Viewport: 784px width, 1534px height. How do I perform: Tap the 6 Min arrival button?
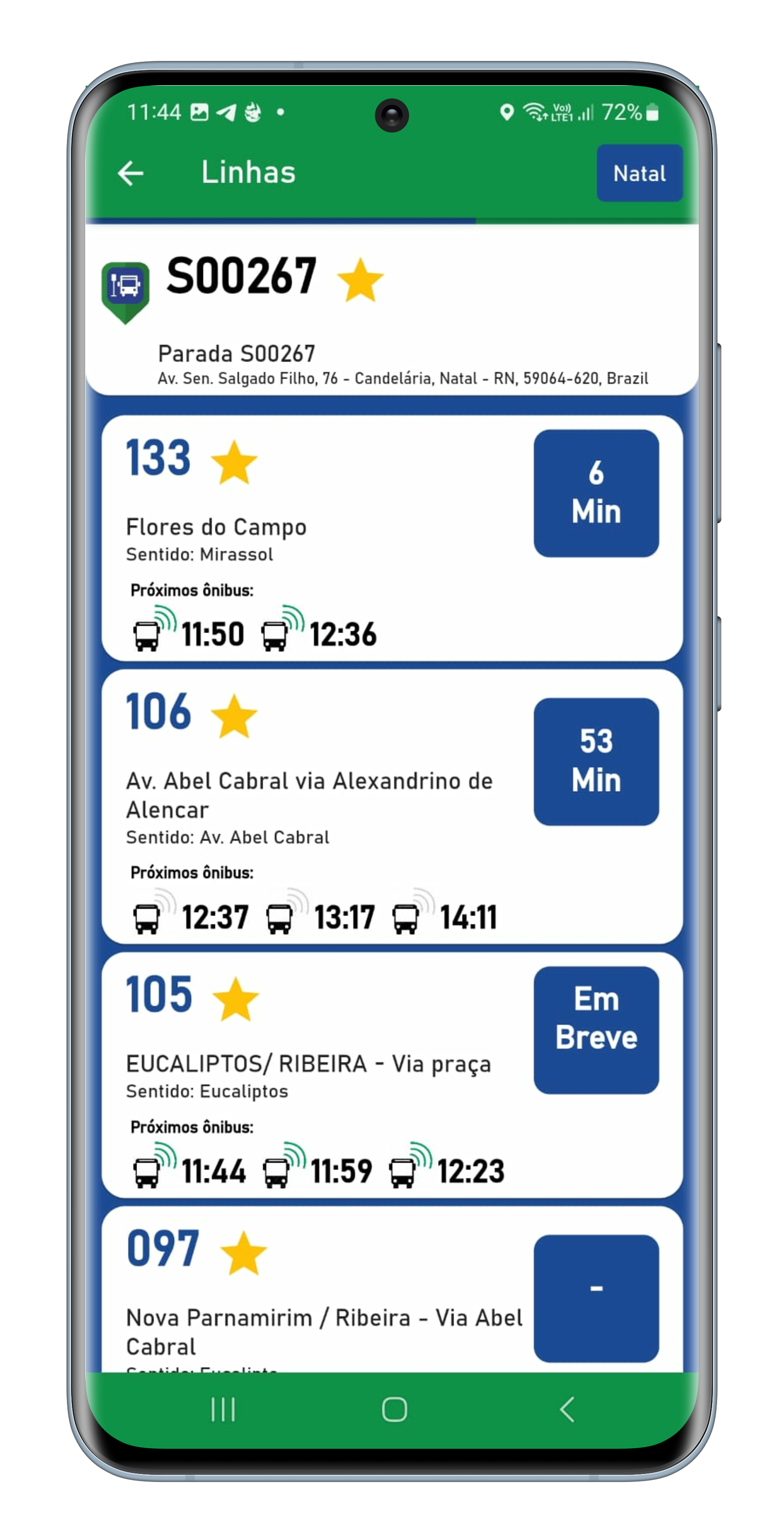coord(596,493)
